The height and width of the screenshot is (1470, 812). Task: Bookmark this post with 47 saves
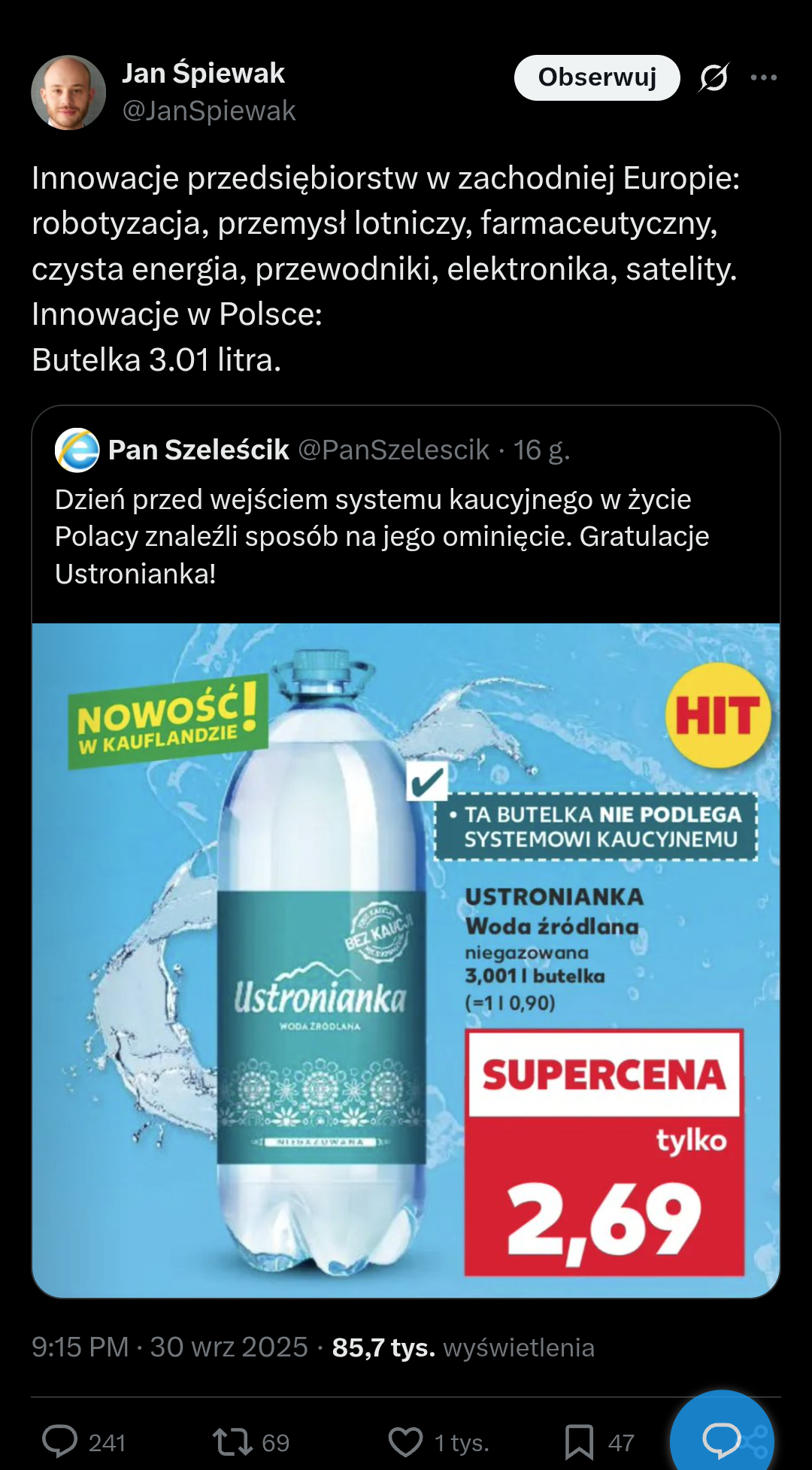click(x=579, y=1441)
